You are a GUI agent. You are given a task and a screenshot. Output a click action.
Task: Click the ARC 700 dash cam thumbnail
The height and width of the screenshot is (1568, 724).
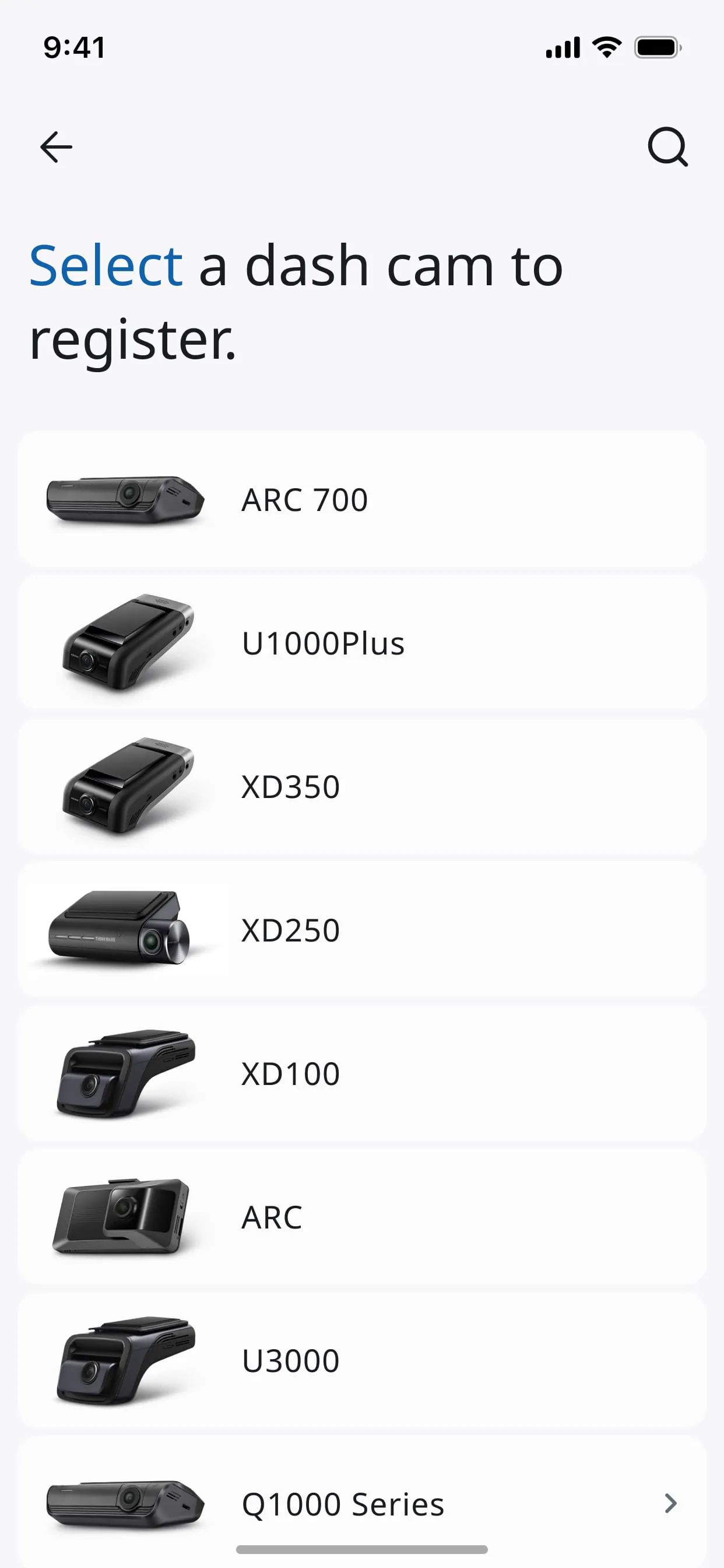pyautogui.click(x=126, y=501)
